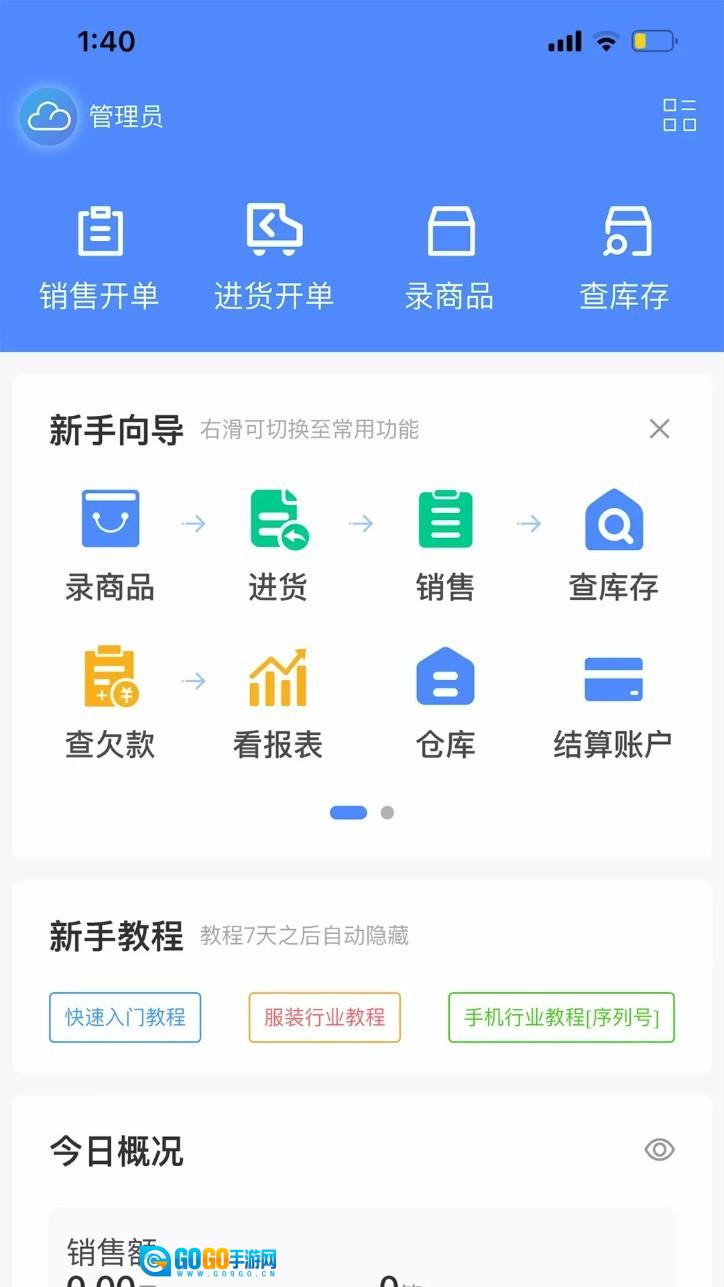Switch to the second guide page dot
The width and height of the screenshot is (724, 1287).
coord(387,812)
